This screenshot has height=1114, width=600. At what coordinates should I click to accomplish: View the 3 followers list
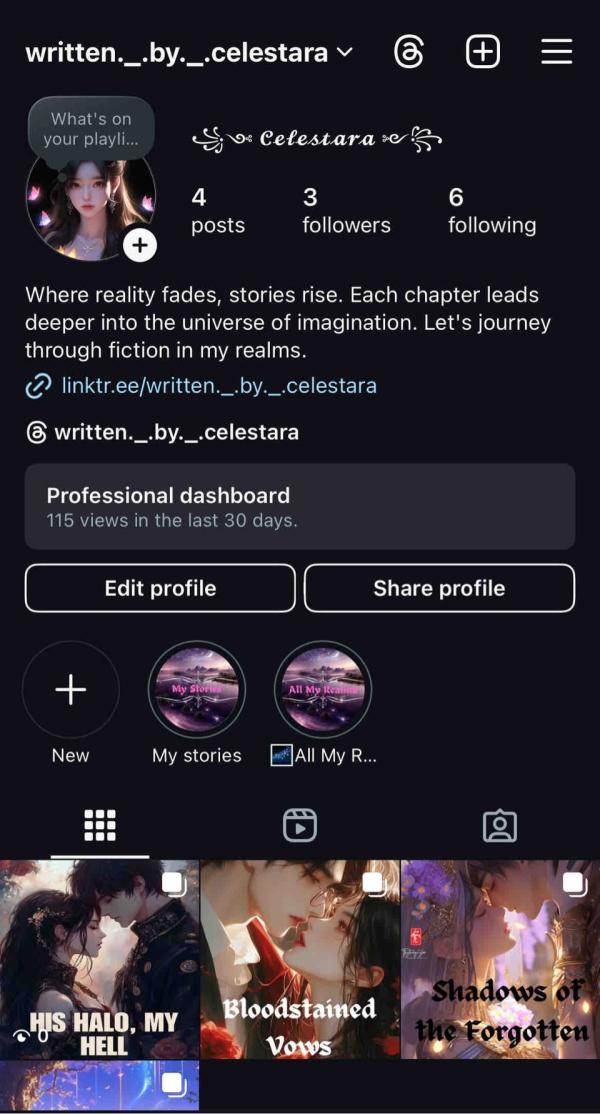click(346, 211)
